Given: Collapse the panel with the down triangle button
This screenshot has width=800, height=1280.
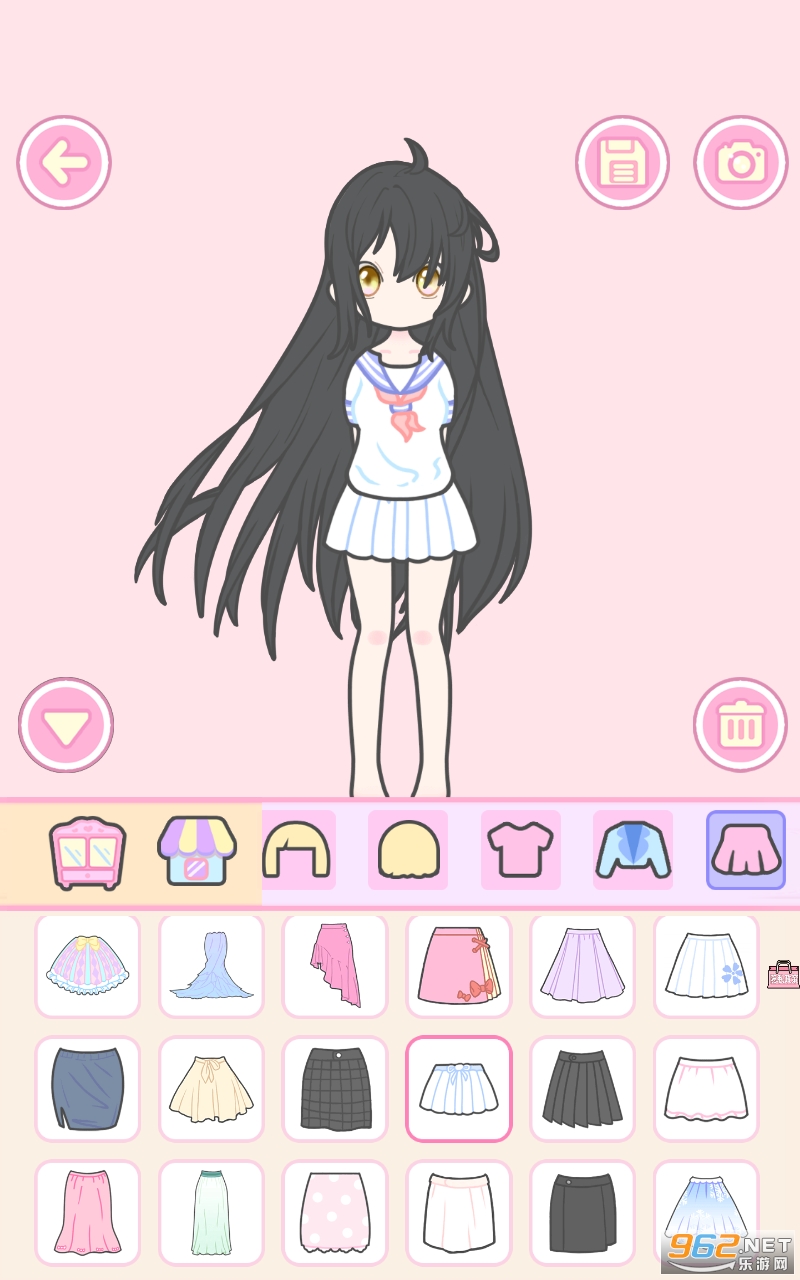Looking at the screenshot, I should pyautogui.click(x=66, y=725).
